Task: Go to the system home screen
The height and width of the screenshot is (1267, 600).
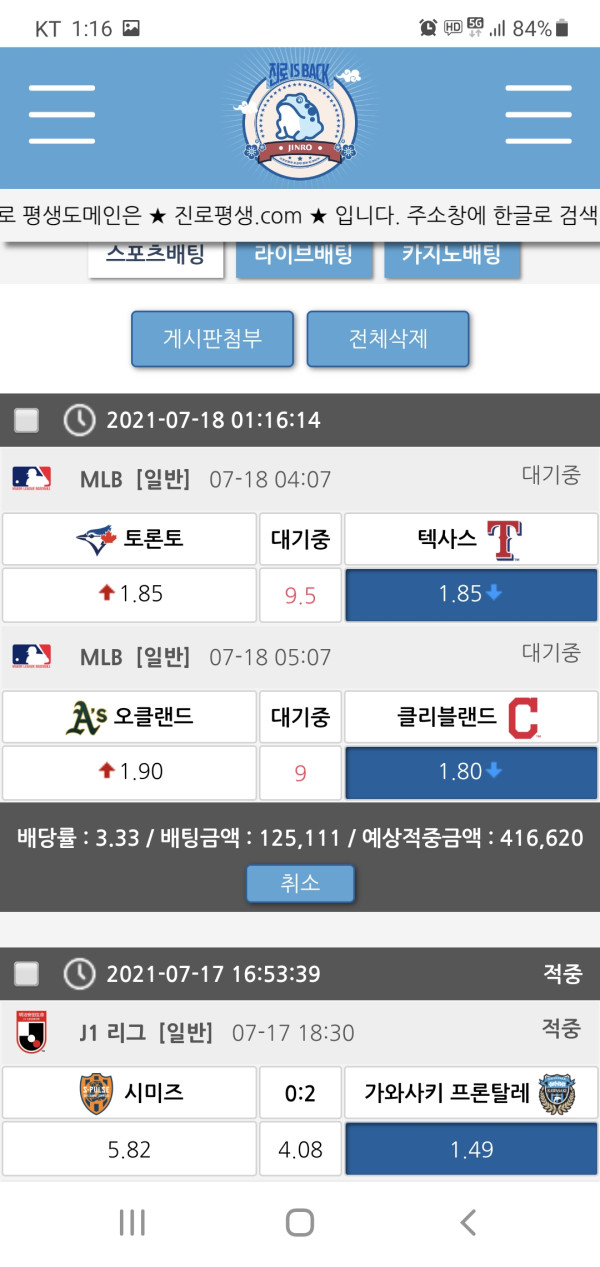Action: pos(300,1221)
